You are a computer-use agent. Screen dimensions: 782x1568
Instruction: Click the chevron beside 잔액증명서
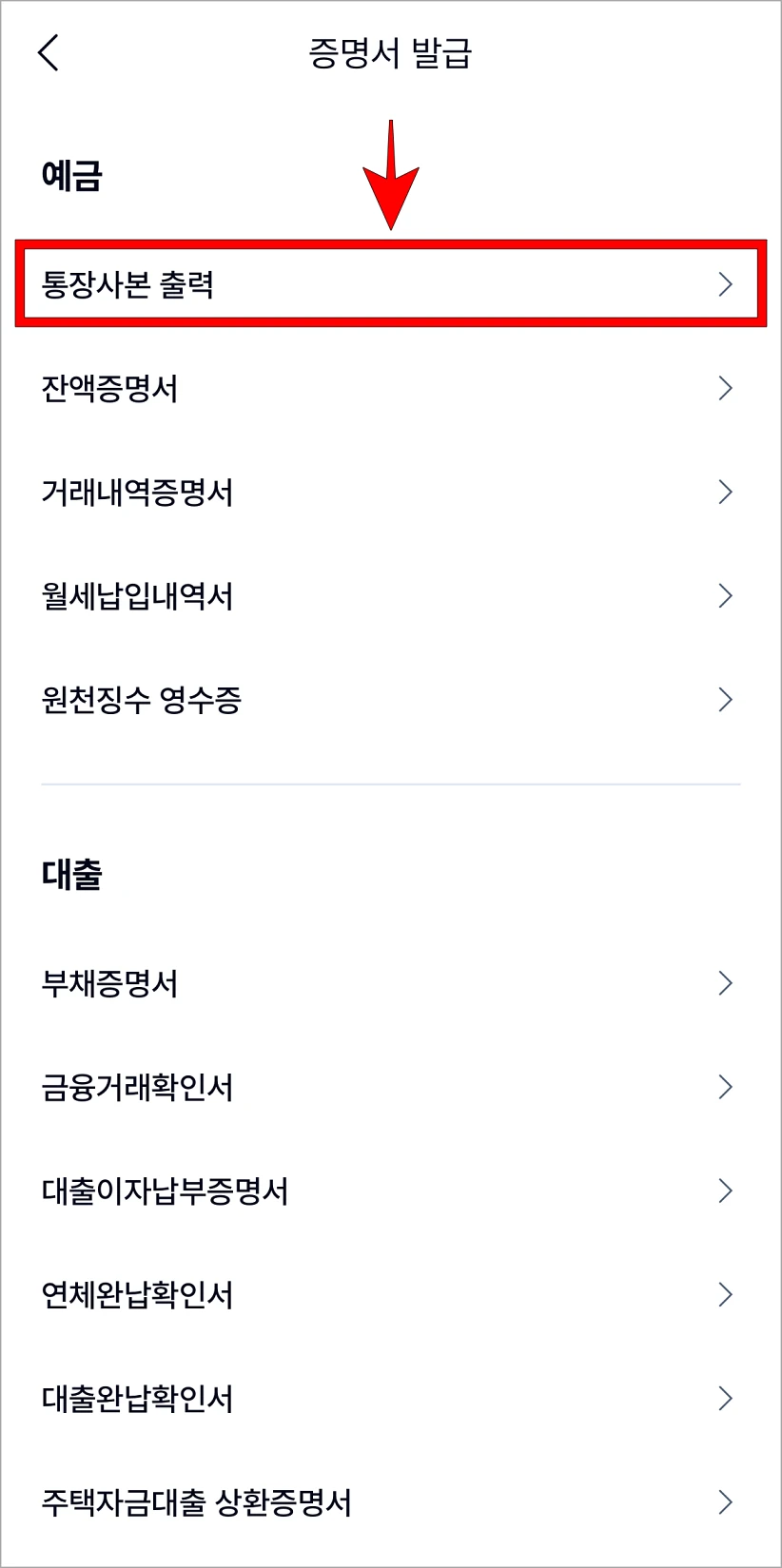726,388
